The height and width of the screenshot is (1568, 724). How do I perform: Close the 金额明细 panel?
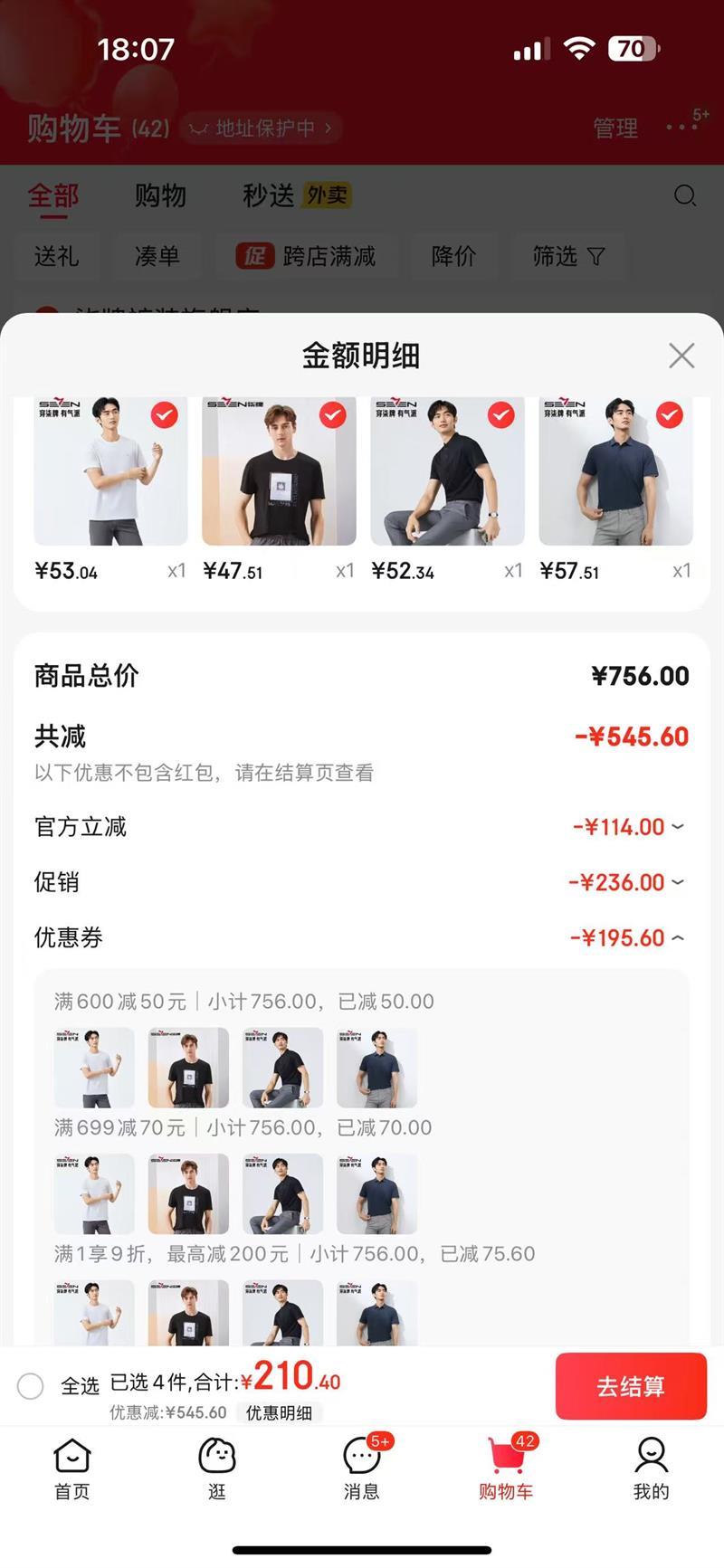tap(681, 356)
